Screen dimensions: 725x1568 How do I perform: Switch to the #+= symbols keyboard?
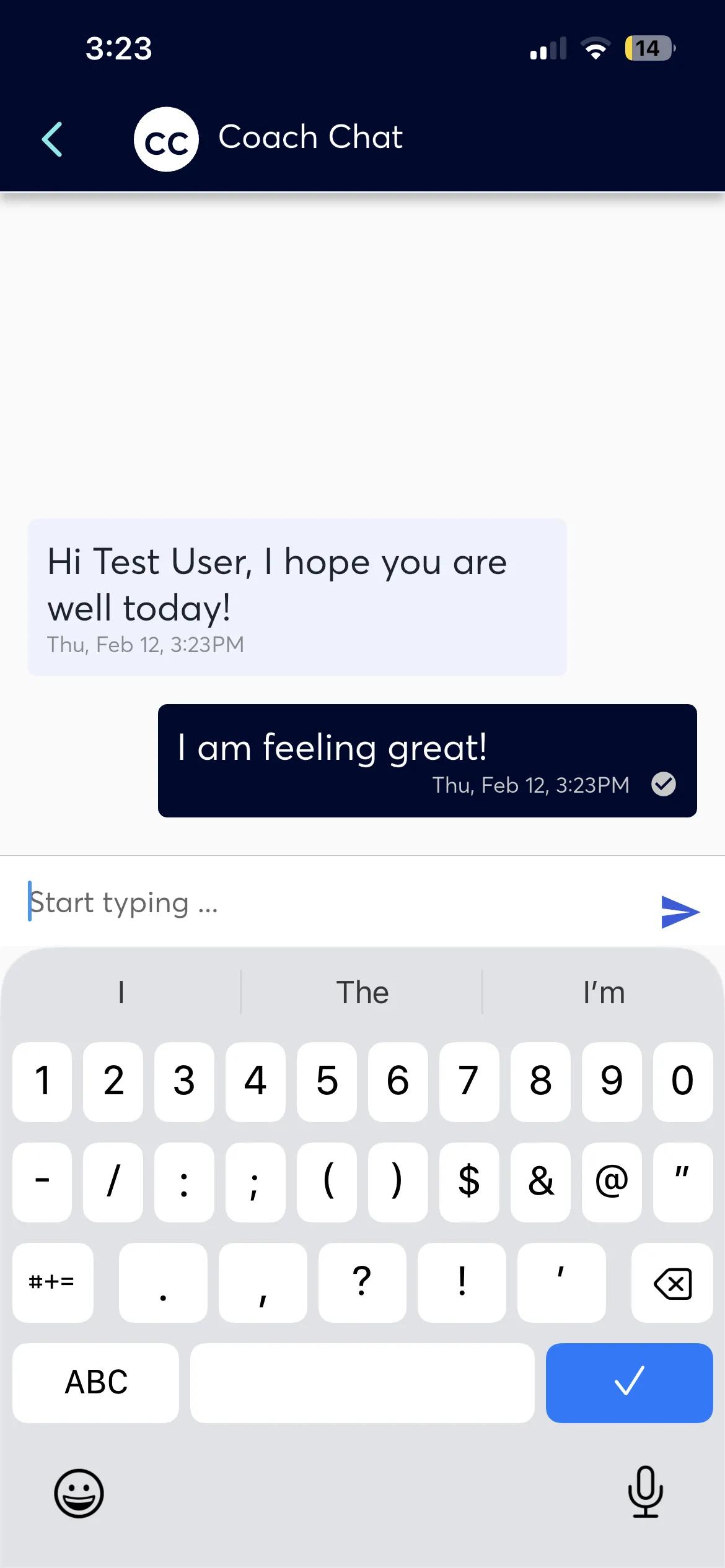[52, 1283]
